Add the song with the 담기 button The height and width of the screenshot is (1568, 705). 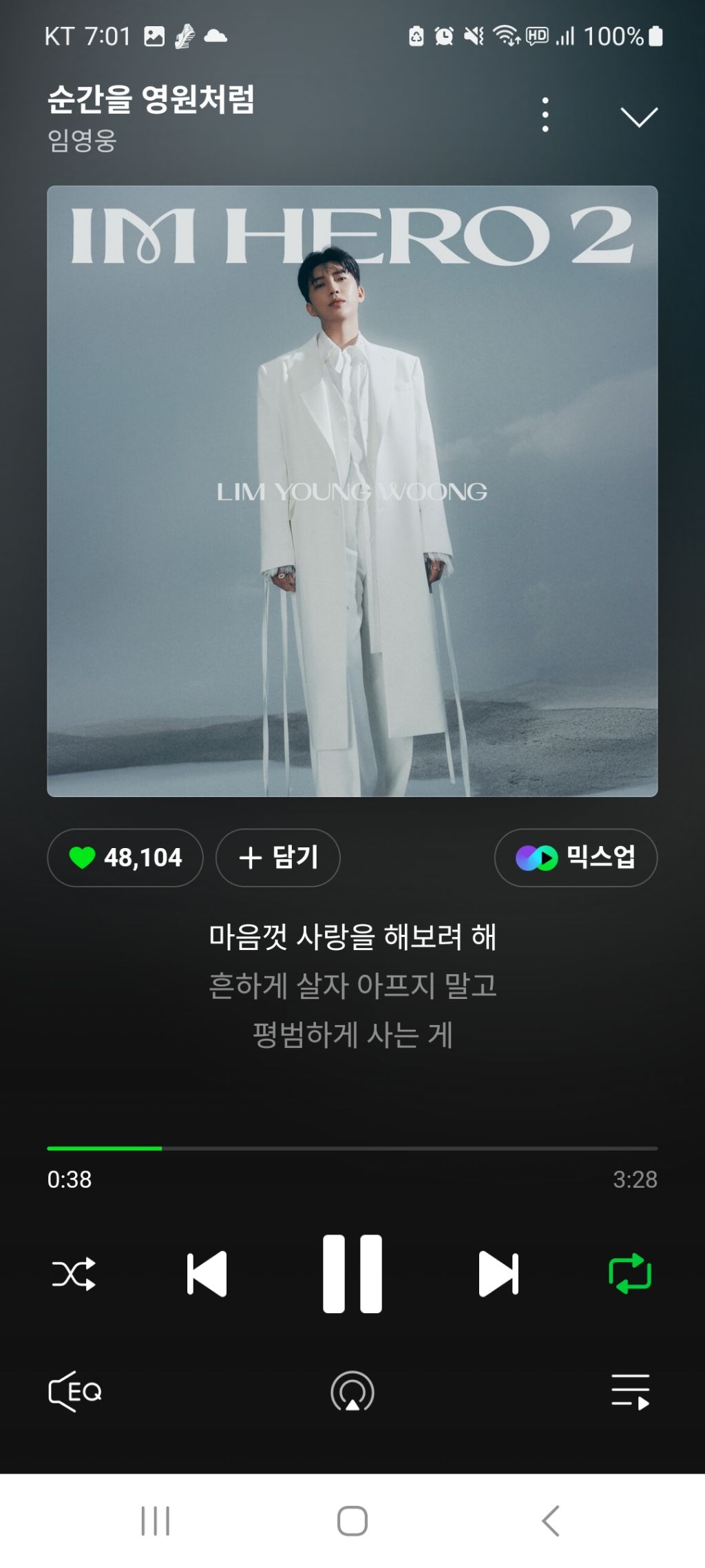click(x=278, y=858)
